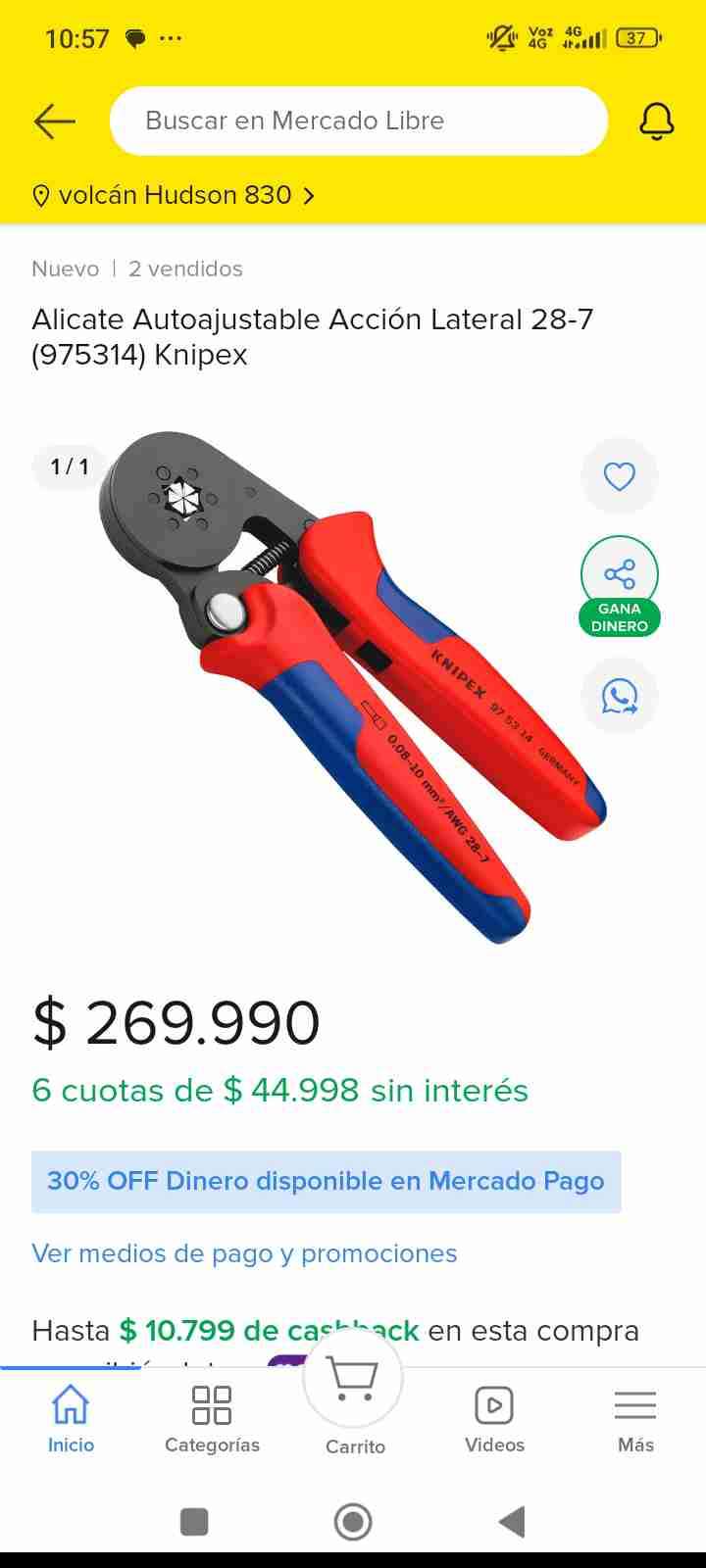
Task: Select the Categorías grid icon
Action: [x=211, y=1403]
